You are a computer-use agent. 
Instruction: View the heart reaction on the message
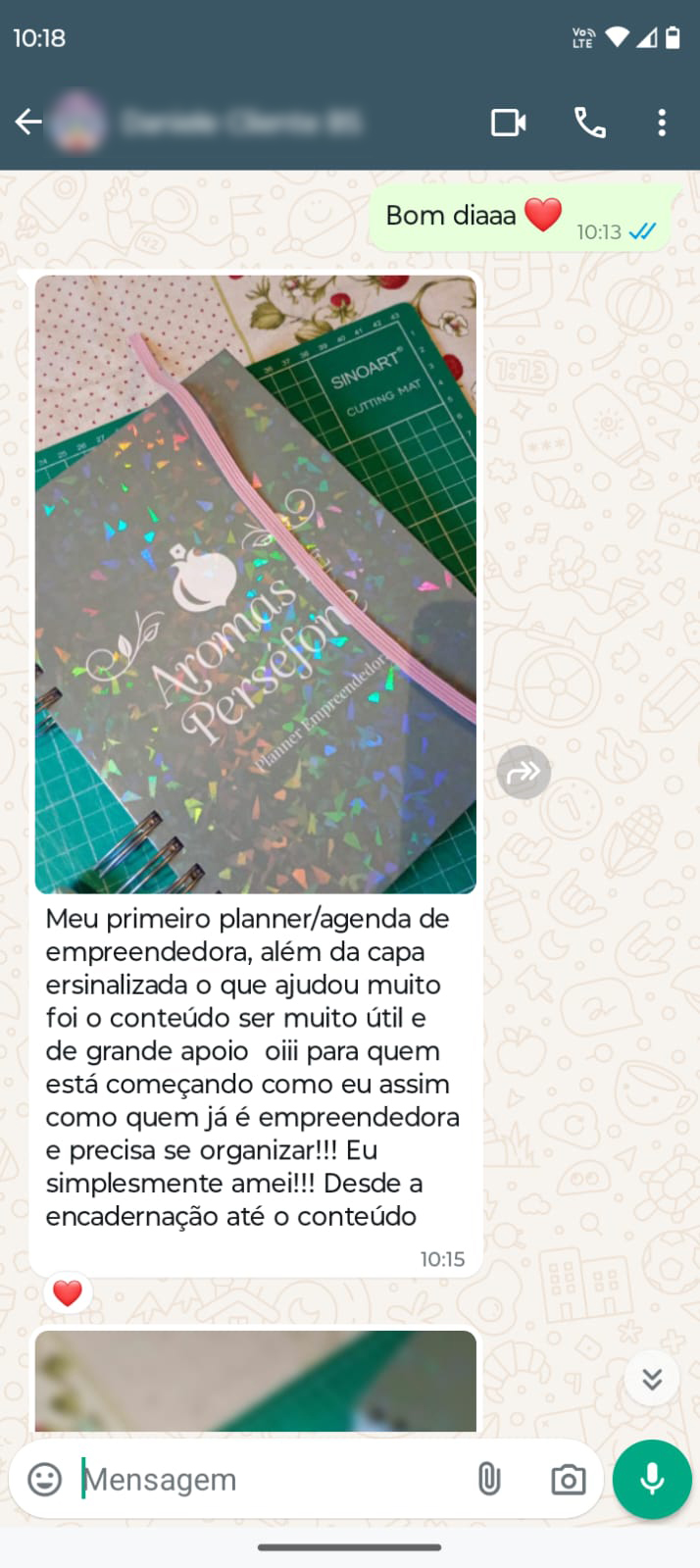coord(68,1293)
